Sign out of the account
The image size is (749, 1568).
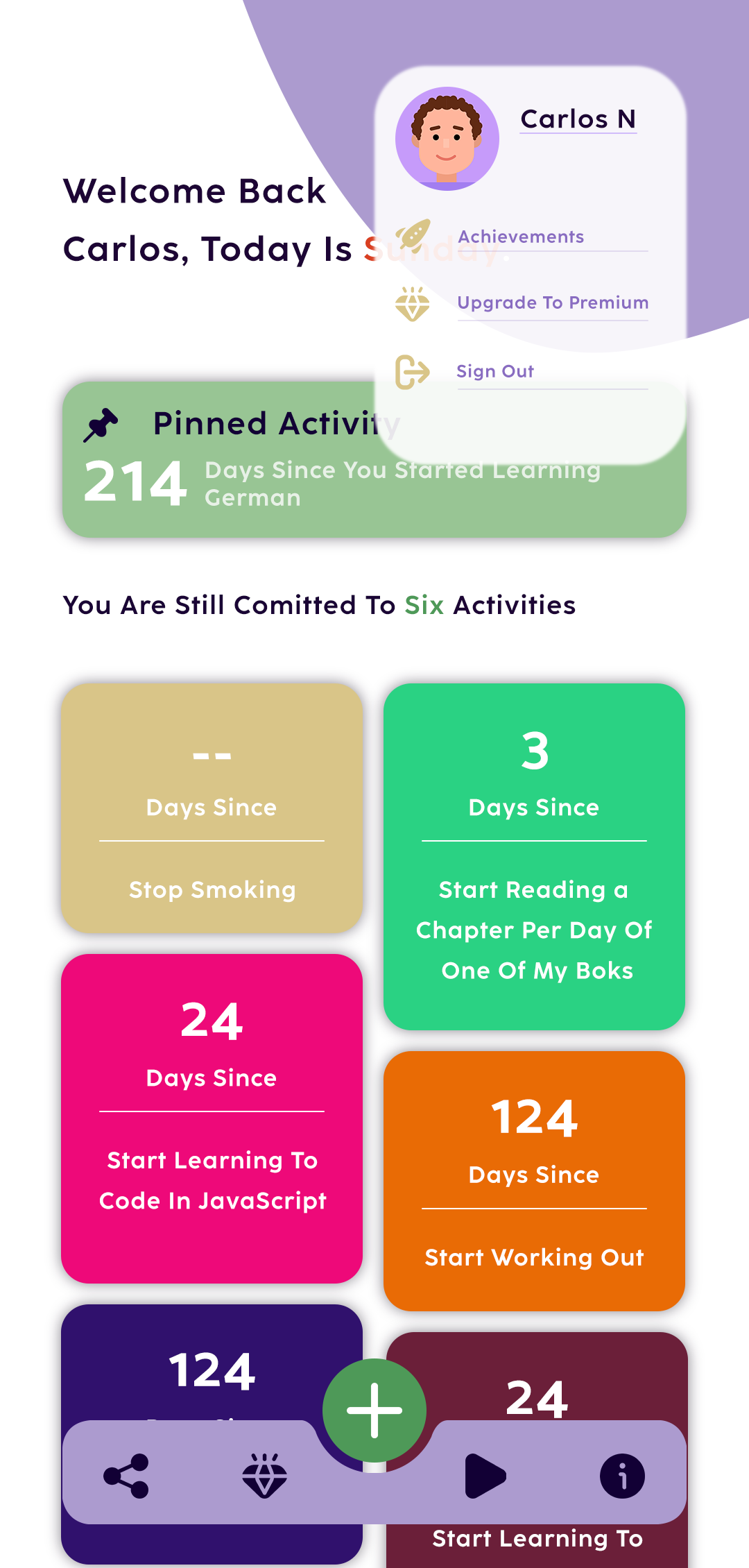click(x=495, y=371)
